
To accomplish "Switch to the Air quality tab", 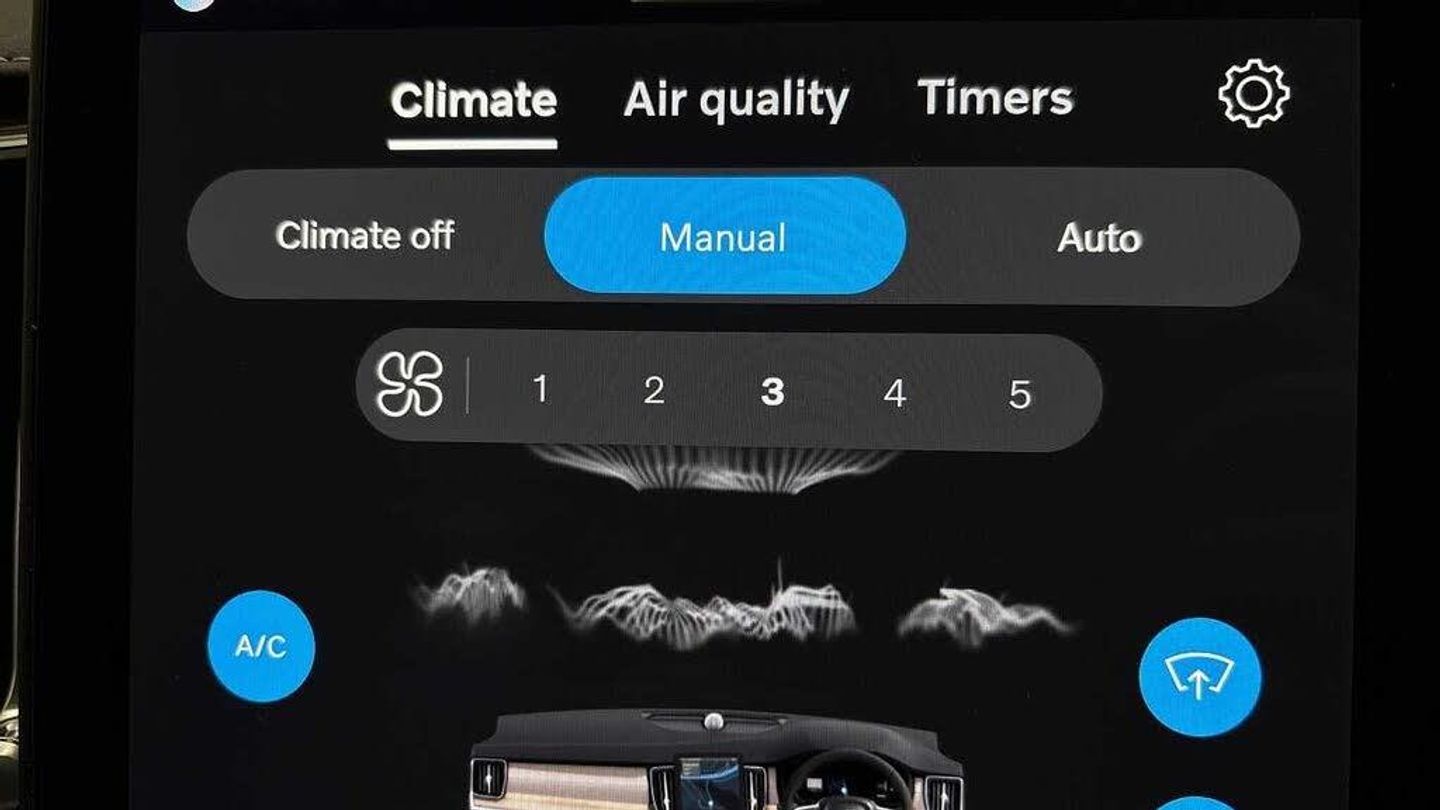I will click(736, 99).
